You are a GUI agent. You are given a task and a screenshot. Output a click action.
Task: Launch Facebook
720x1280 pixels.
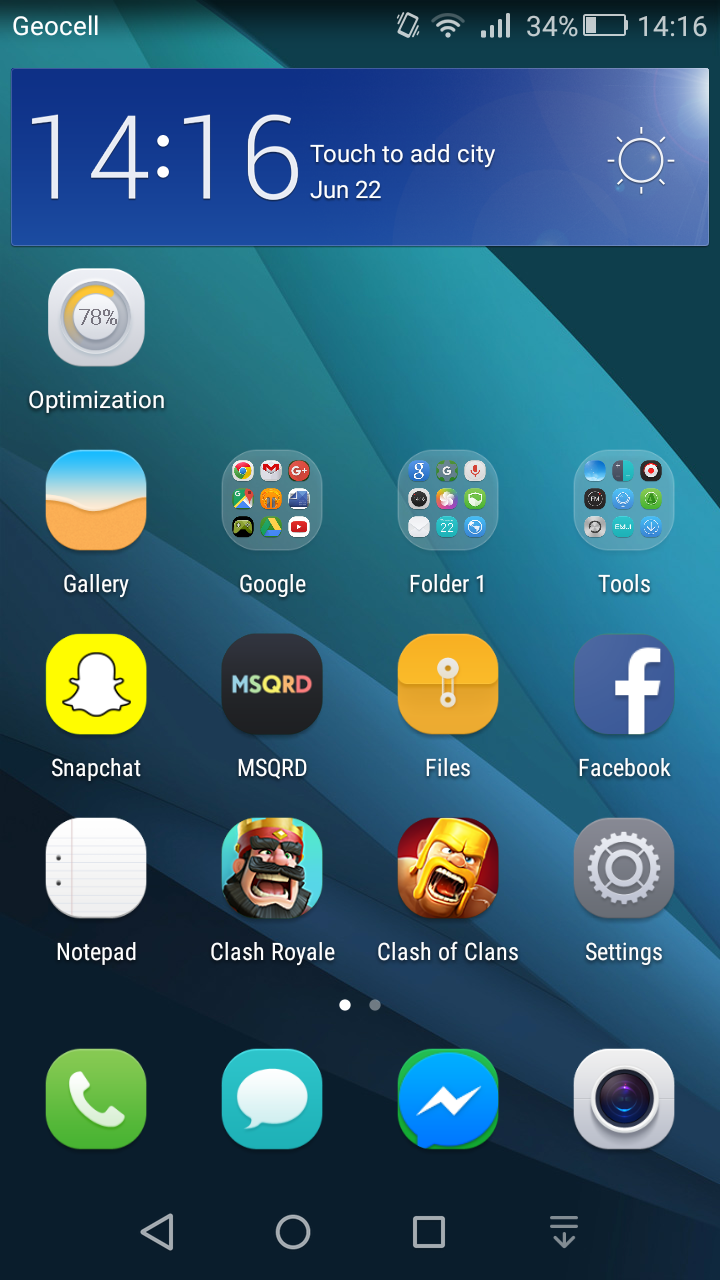624,684
